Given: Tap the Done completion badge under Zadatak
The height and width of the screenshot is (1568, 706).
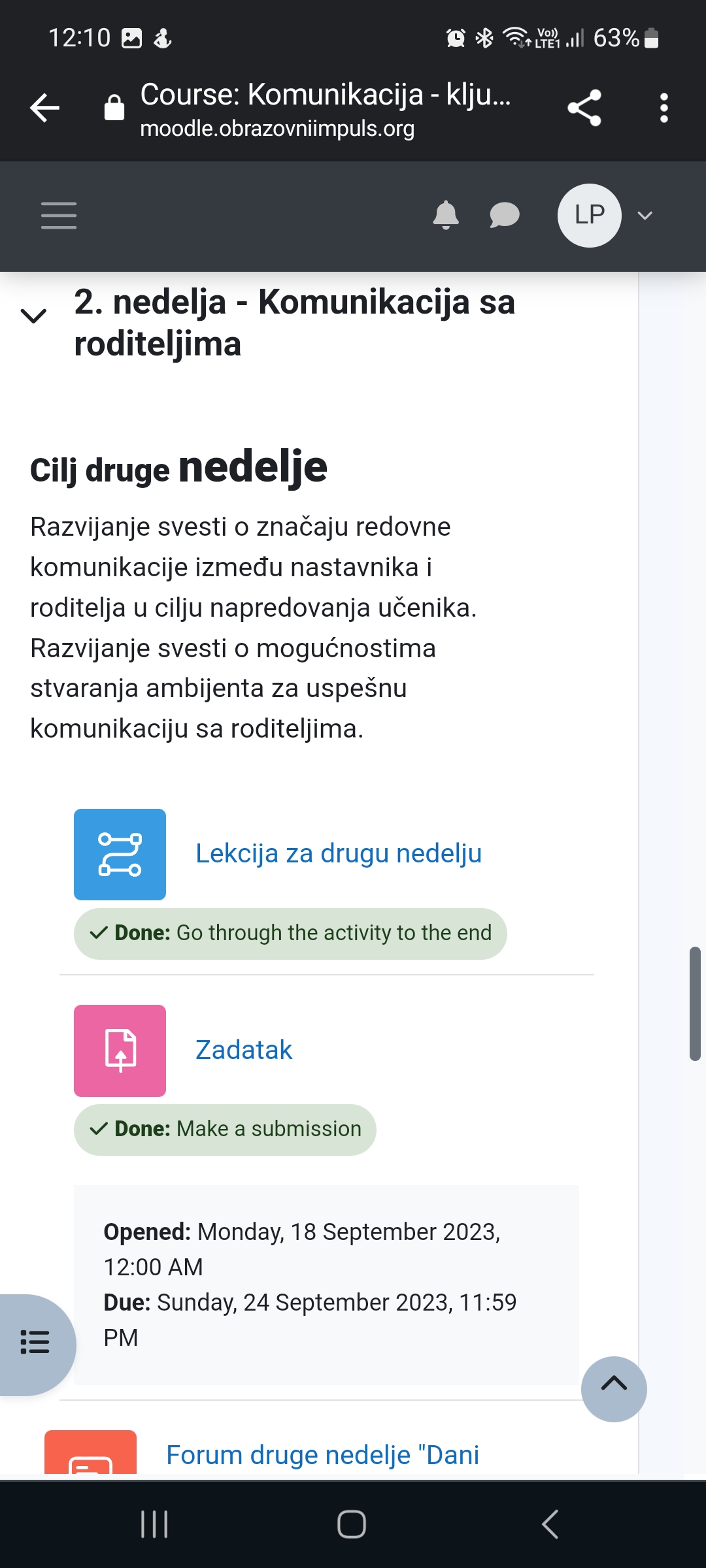Looking at the screenshot, I should click(x=225, y=1130).
